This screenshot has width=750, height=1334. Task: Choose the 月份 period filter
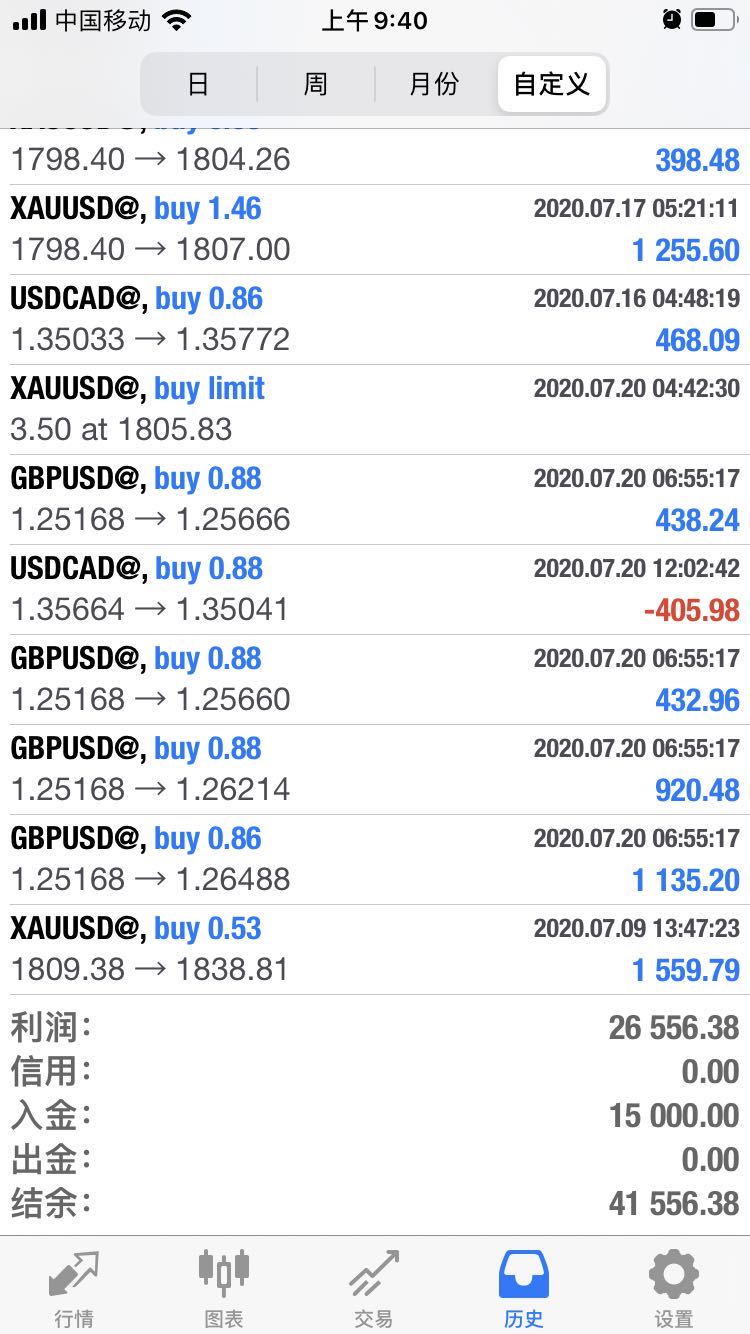coord(433,84)
